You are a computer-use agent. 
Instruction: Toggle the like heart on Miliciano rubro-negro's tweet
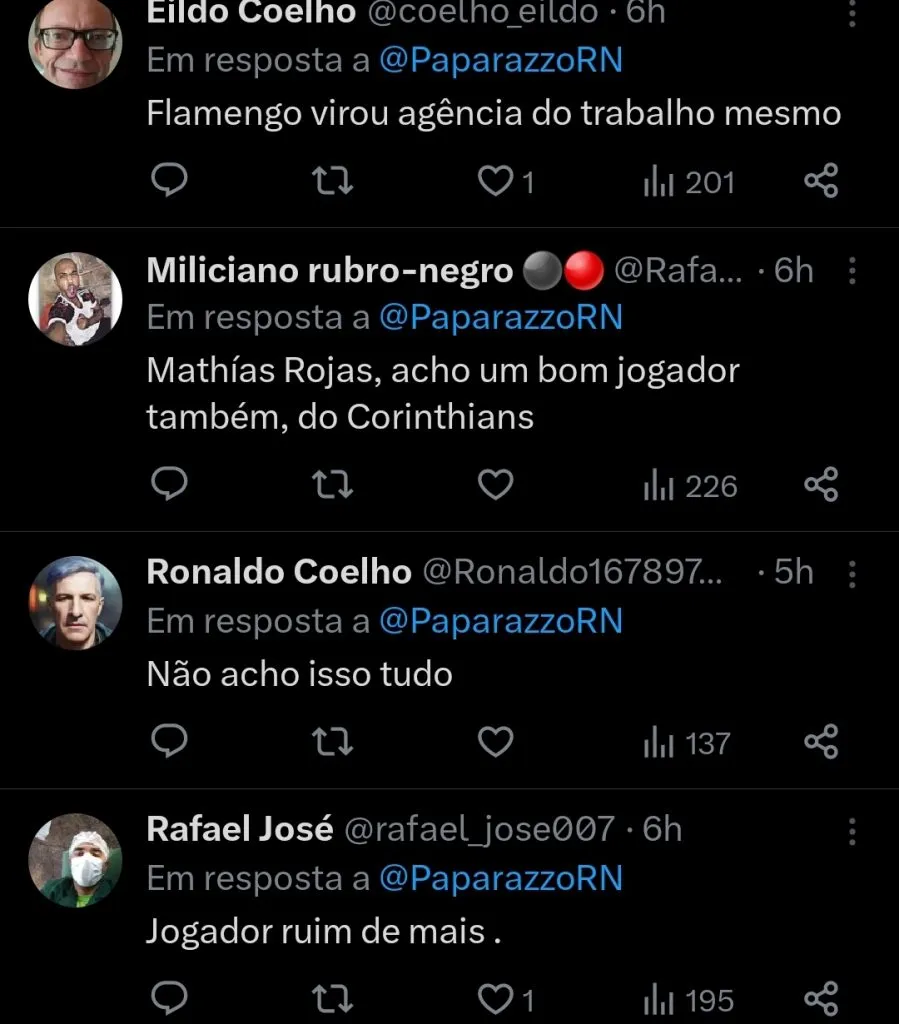coord(495,485)
